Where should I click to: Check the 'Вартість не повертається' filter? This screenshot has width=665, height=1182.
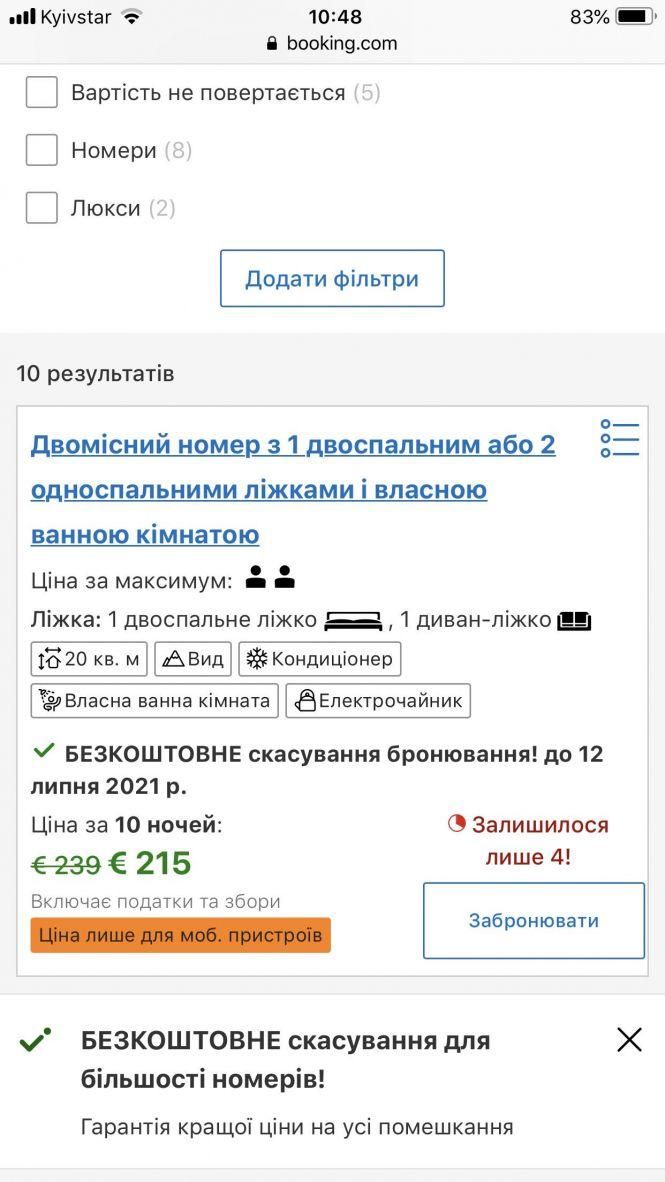point(42,93)
